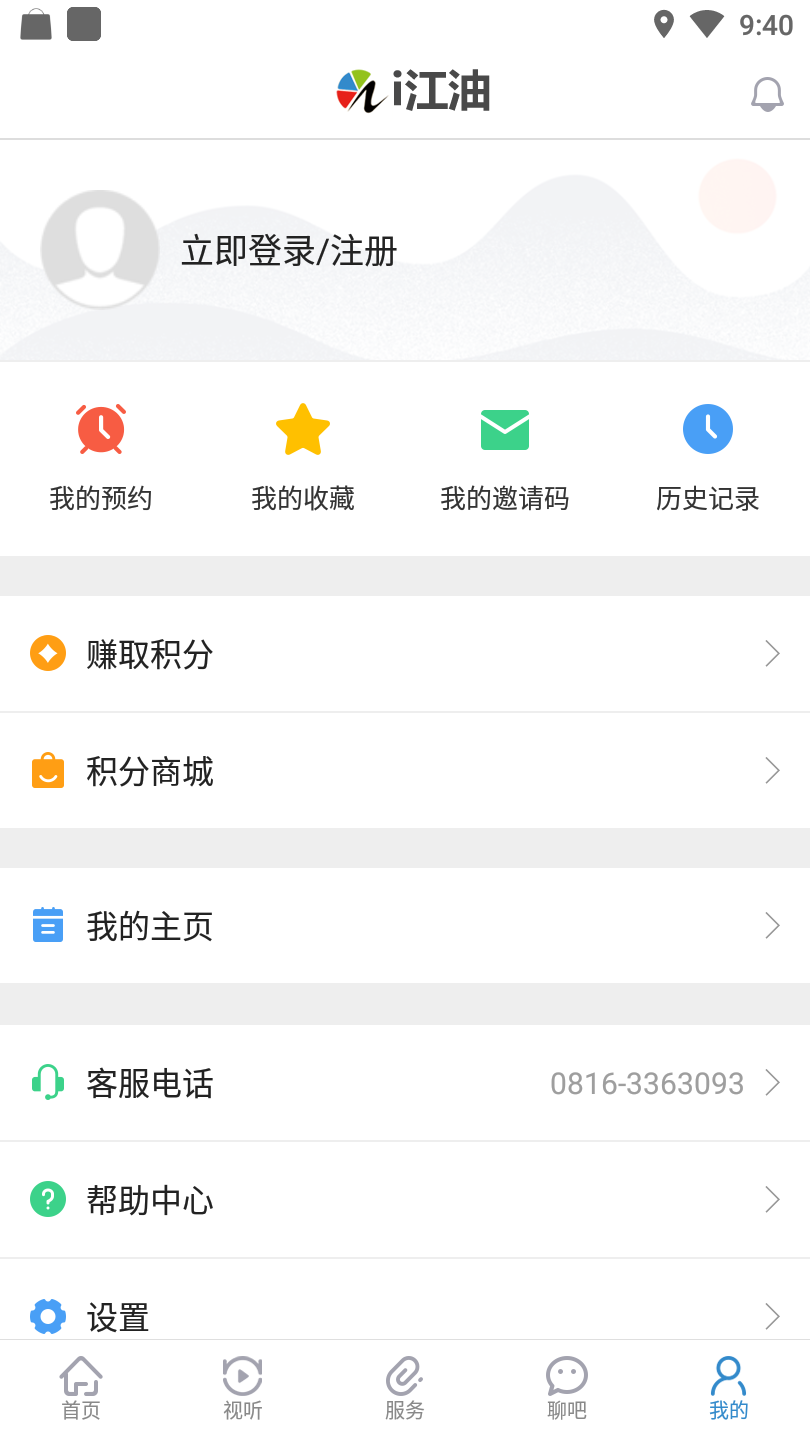
Task: Tap the profile avatar placeholder
Action: [100, 251]
